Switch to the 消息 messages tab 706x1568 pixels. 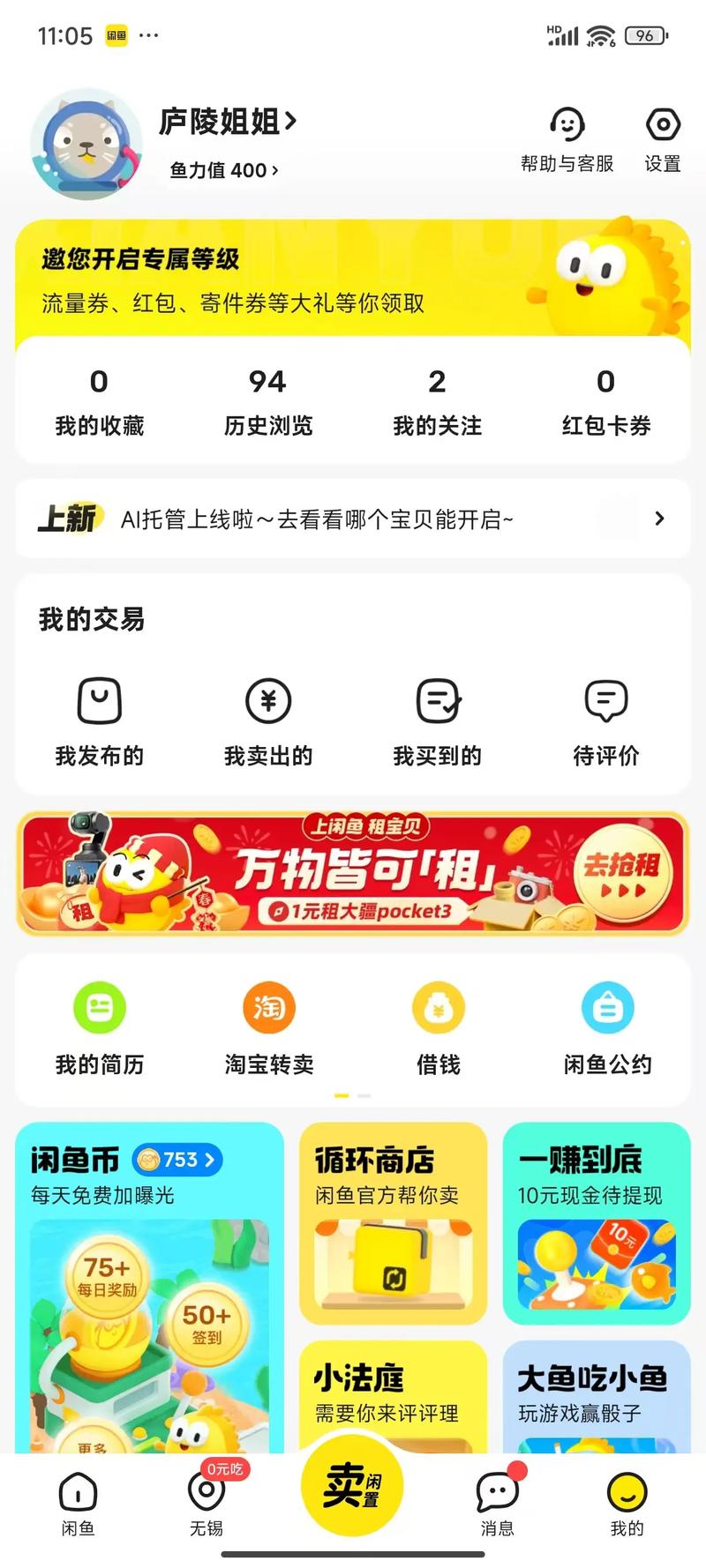pos(498,1502)
